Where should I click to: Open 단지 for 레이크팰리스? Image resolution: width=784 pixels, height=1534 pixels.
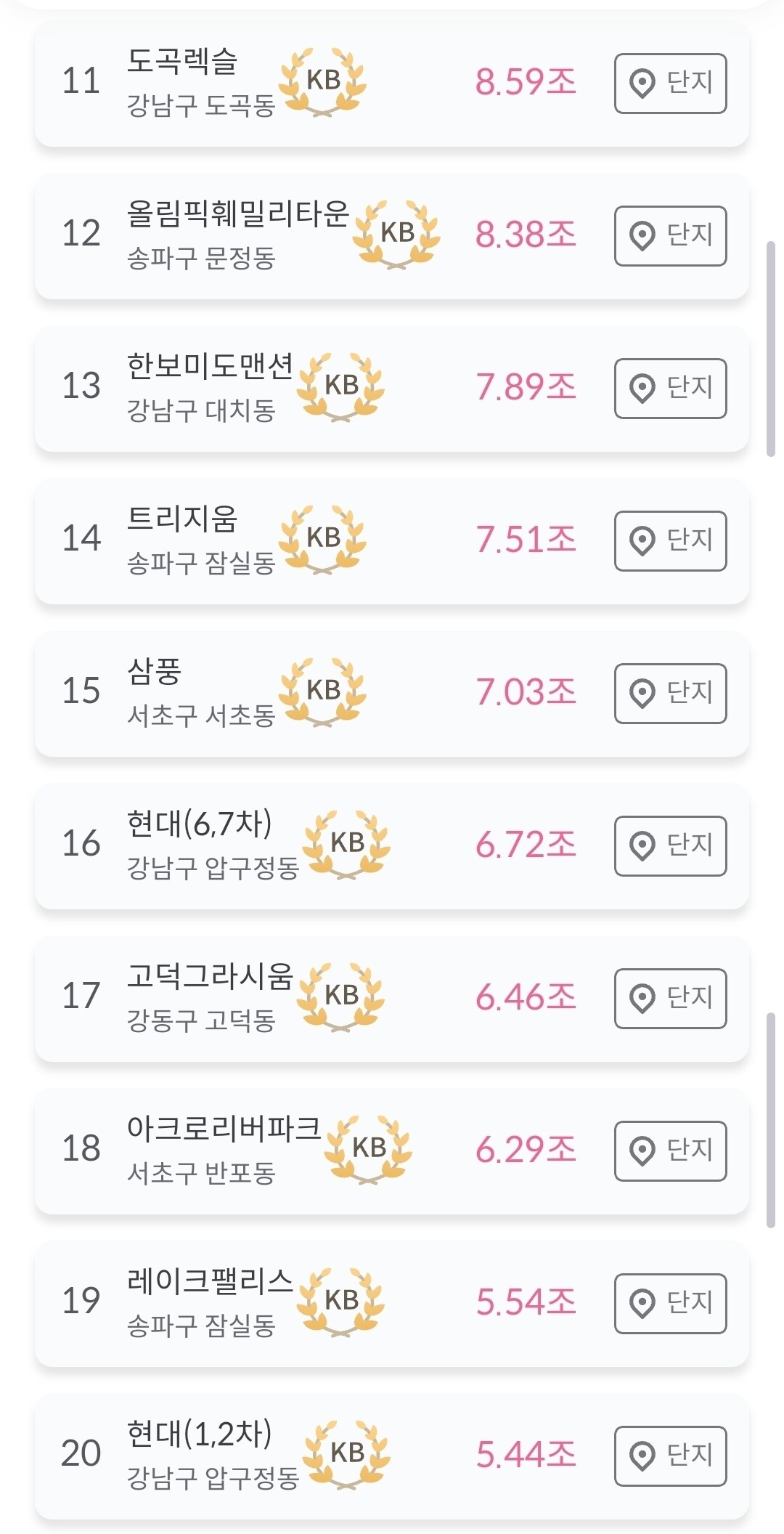pyautogui.click(x=670, y=1304)
